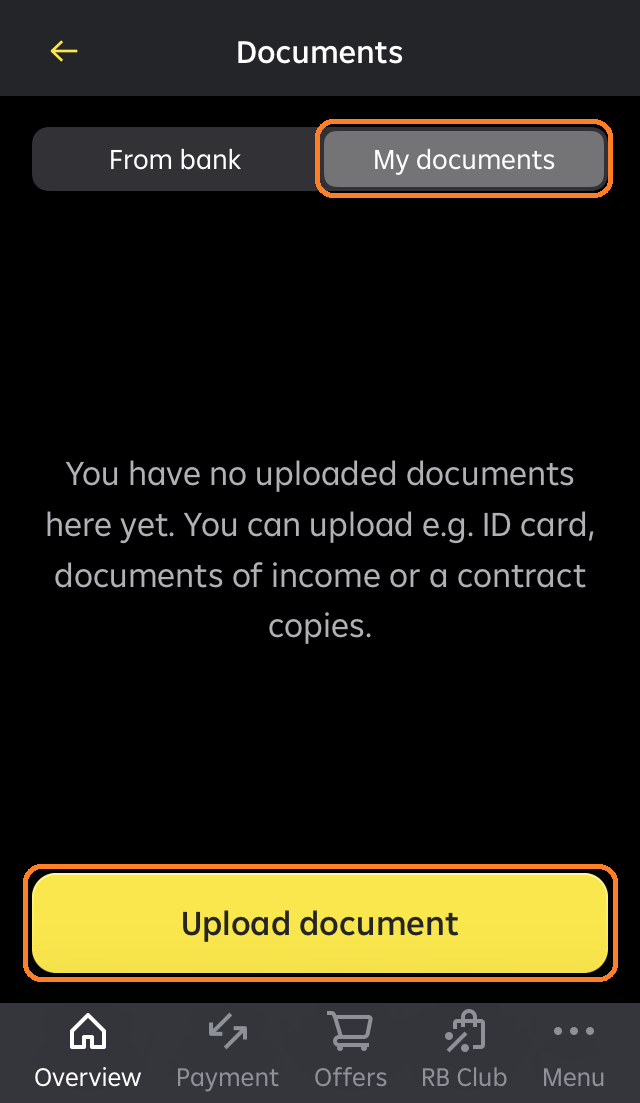View Offers in the bottom bar
This screenshot has width=640, height=1103.
(350, 1050)
